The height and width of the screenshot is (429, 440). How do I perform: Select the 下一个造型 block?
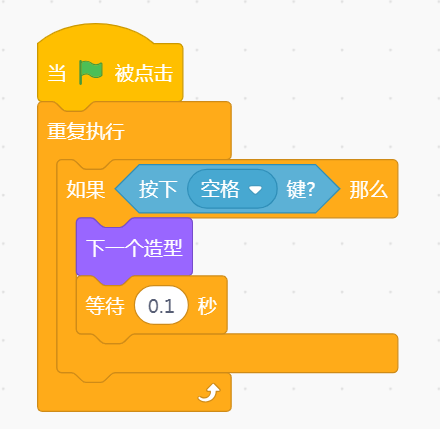coord(134,248)
